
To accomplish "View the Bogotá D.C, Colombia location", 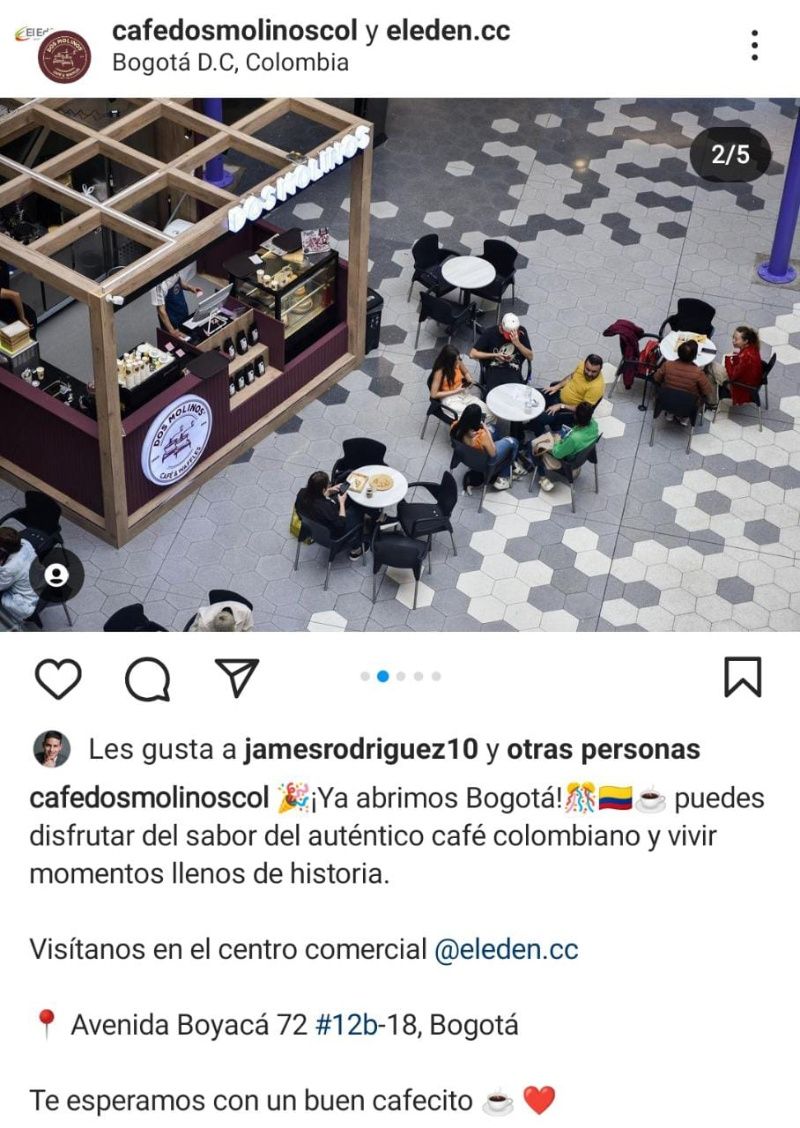I will [x=230, y=63].
